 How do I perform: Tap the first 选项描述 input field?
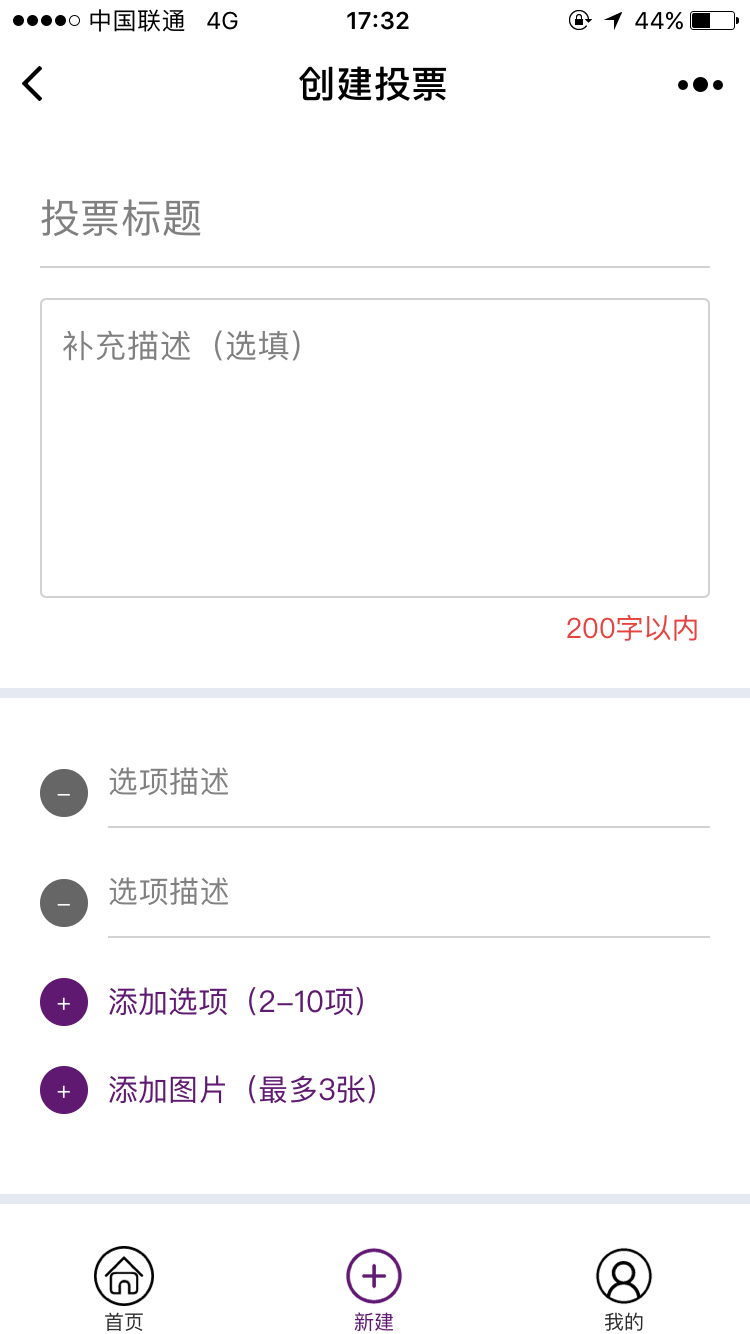pos(409,783)
